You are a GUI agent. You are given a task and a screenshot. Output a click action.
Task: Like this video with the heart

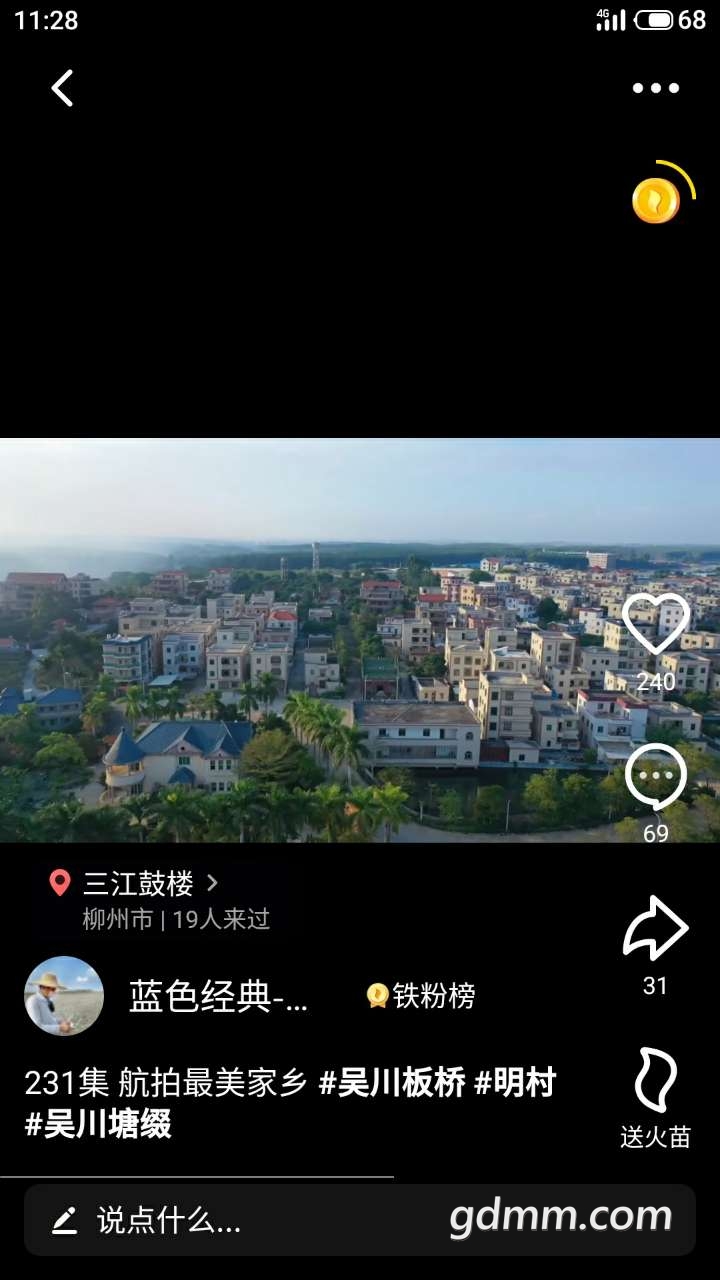click(656, 624)
